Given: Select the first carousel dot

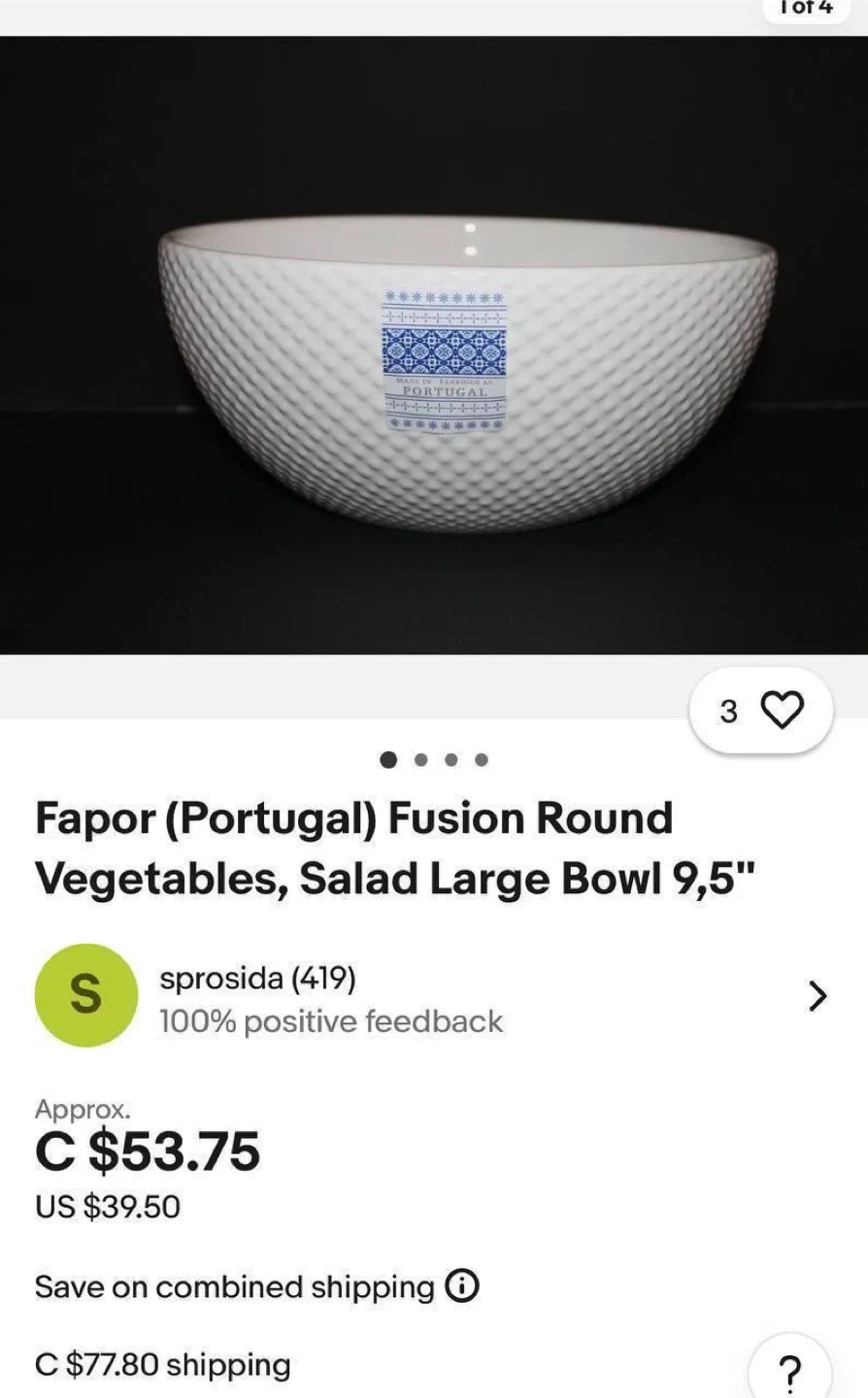Looking at the screenshot, I should tap(389, 760).
